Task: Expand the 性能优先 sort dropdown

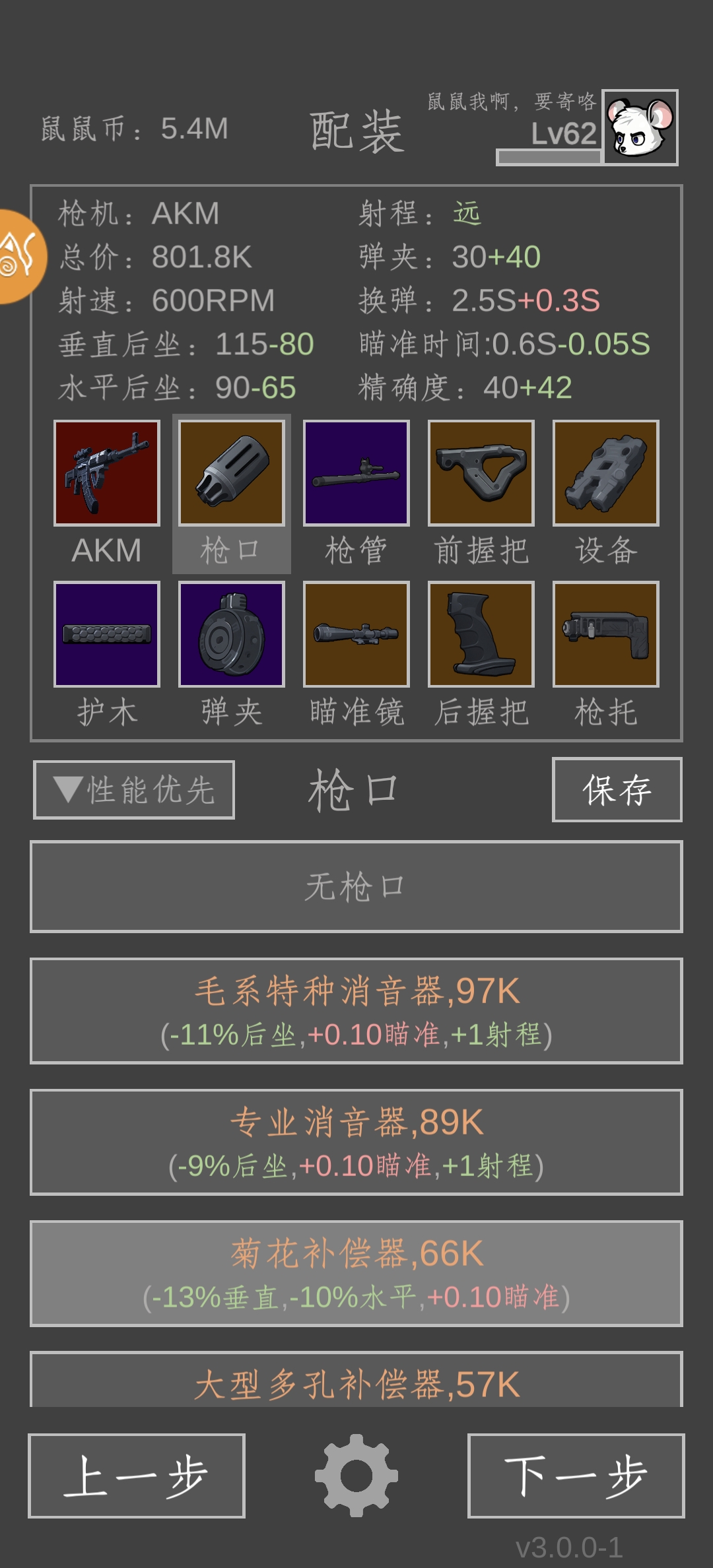Action: tap(134, 790)
